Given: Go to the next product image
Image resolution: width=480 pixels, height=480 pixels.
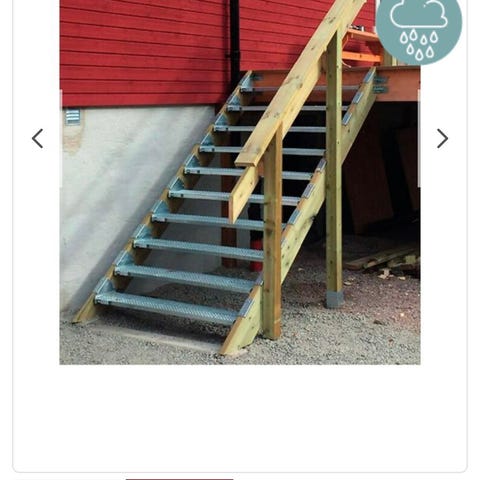Looking at the screenshot, I should (442, 138).
